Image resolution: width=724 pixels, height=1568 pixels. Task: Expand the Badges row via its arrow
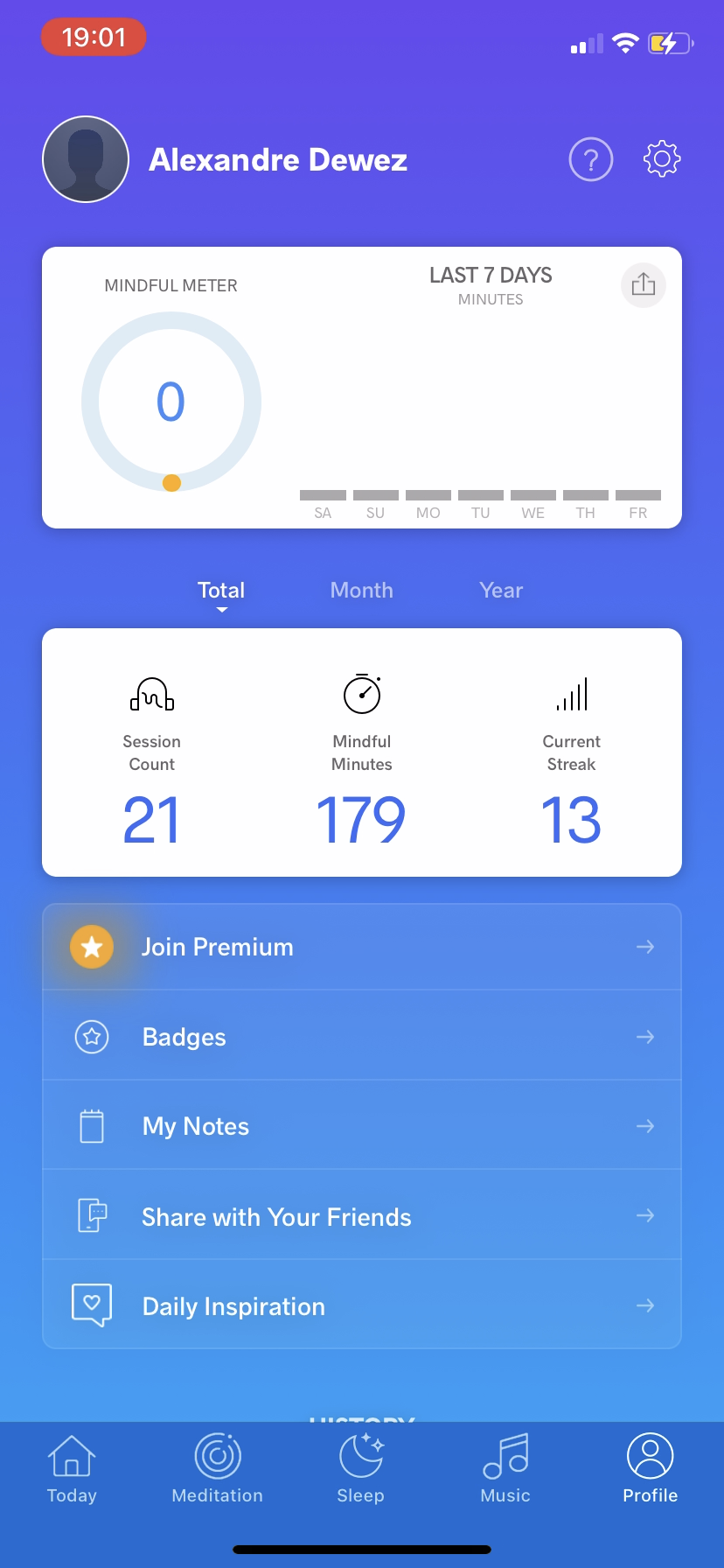[644, 1036]
